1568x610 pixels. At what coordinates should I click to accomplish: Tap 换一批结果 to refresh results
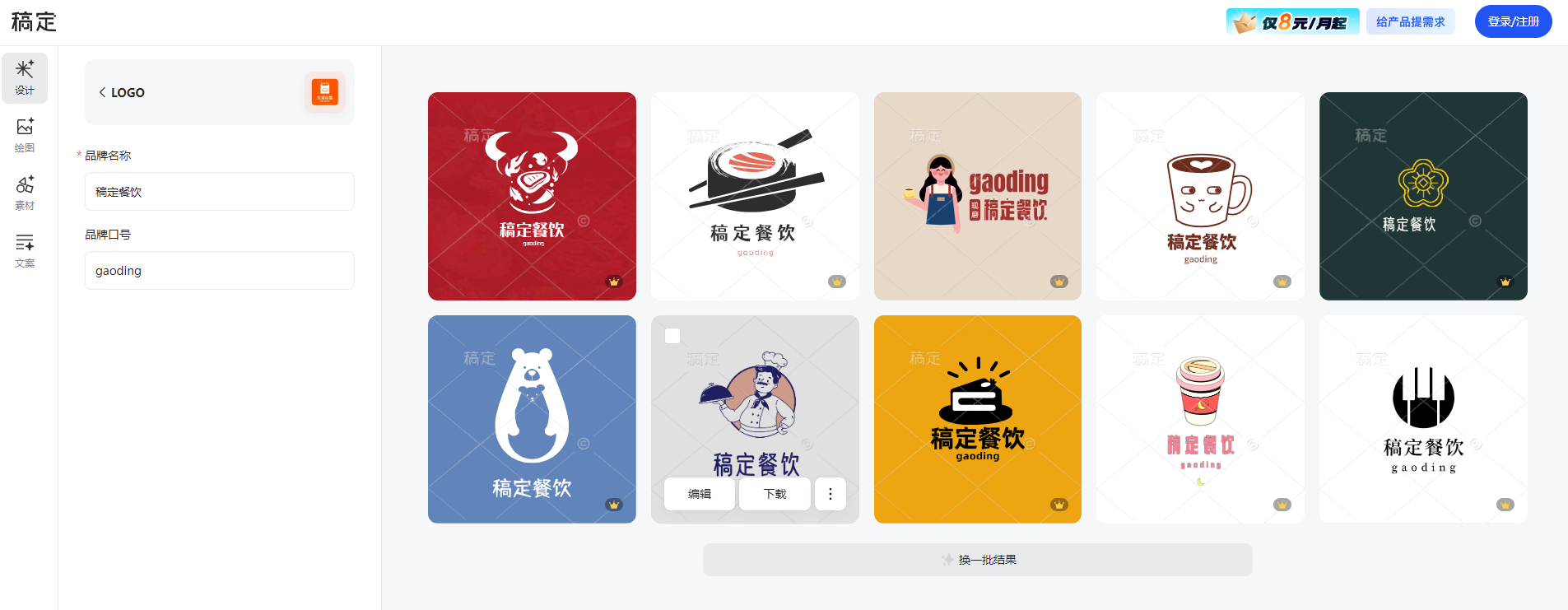(x=977, y=560)
